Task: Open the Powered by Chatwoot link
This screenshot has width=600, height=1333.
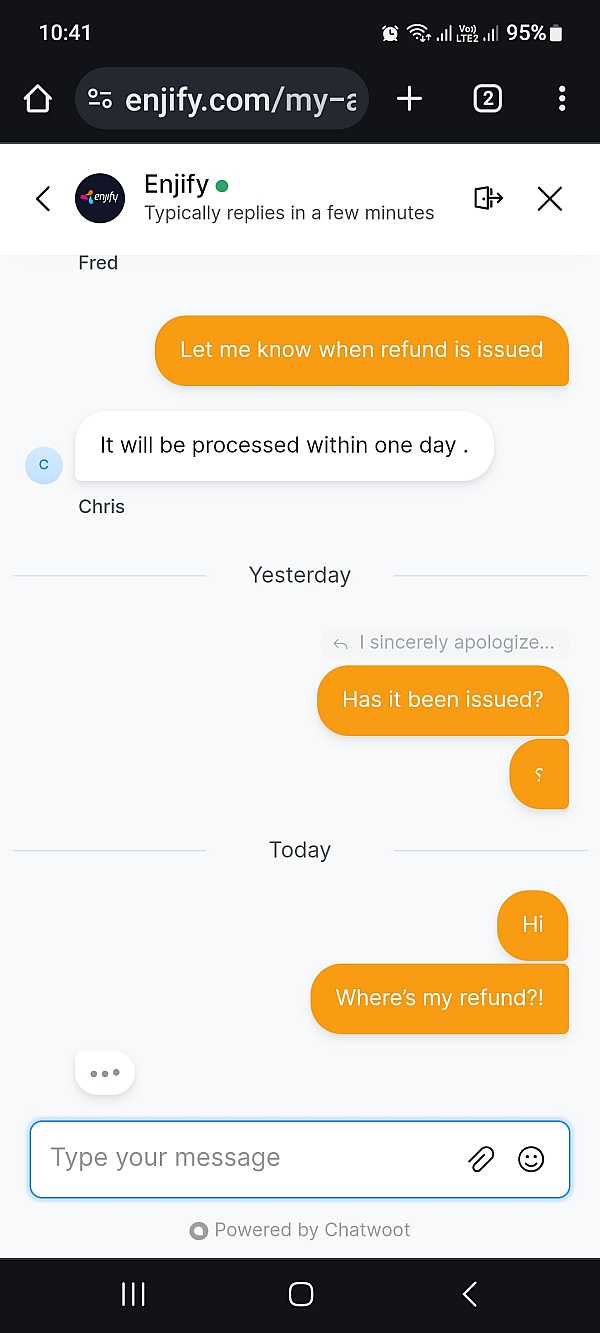Action: click(x=300, y=1230)
